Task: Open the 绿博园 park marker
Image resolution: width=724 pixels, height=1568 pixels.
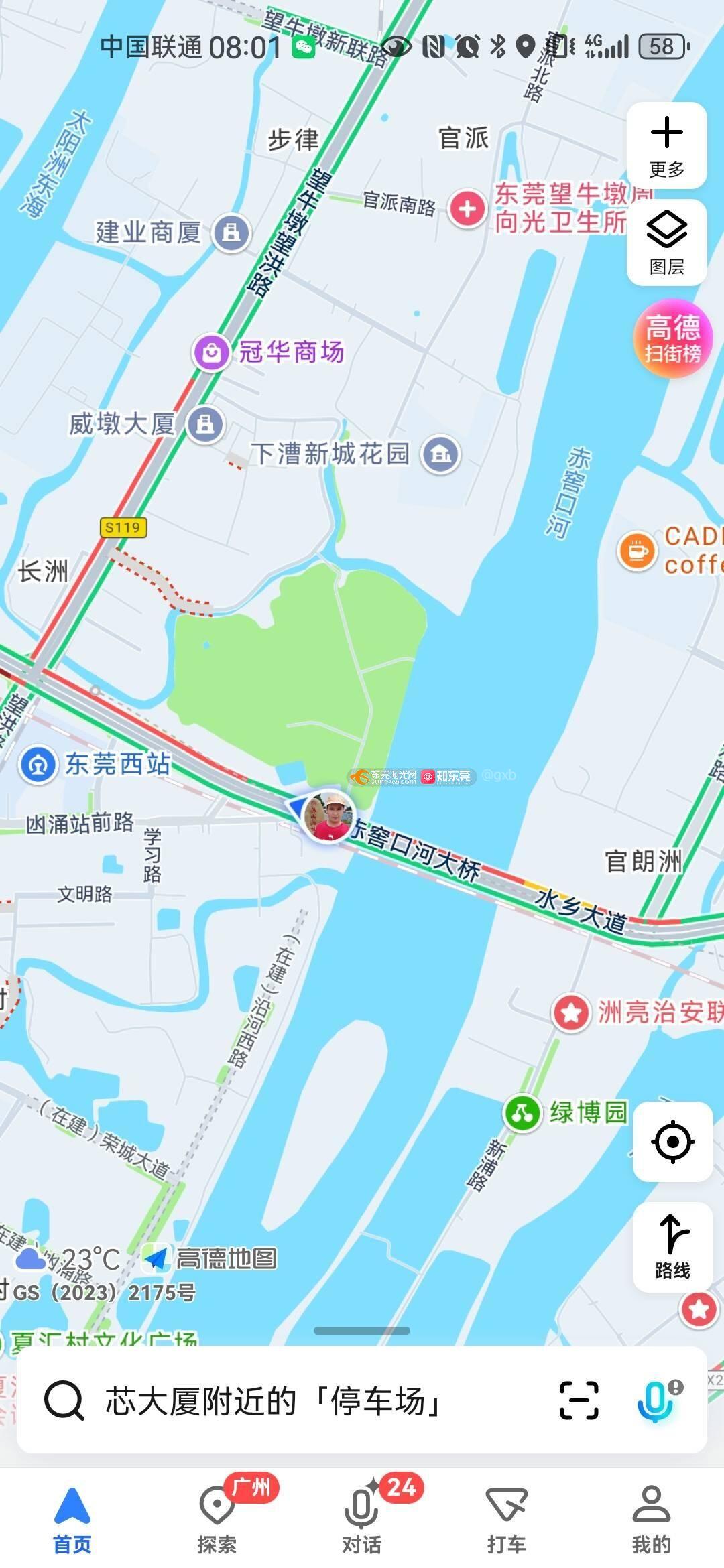Action: [522, 1113]
